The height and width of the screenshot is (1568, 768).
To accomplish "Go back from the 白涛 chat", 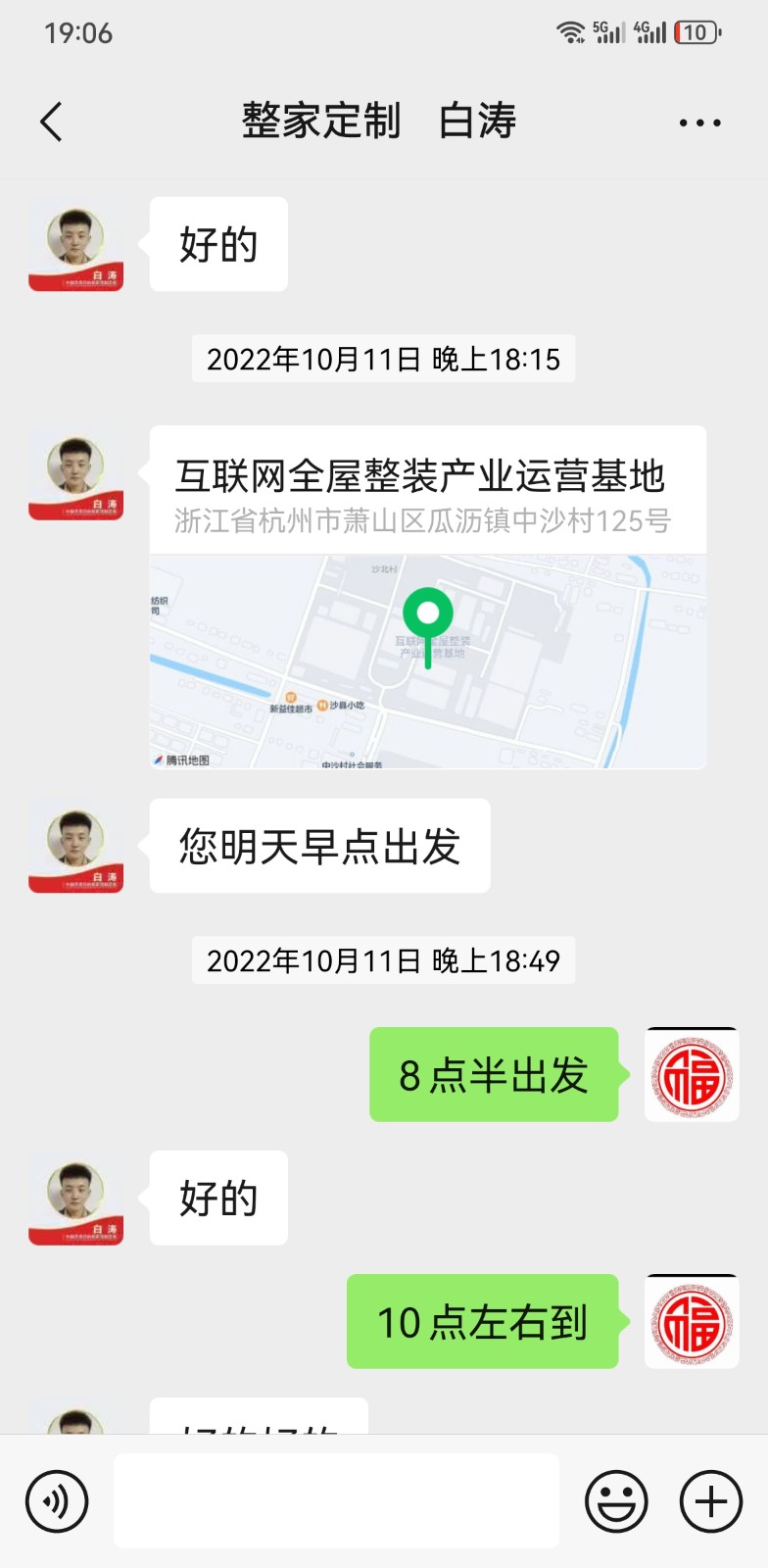I will [52, 122].
